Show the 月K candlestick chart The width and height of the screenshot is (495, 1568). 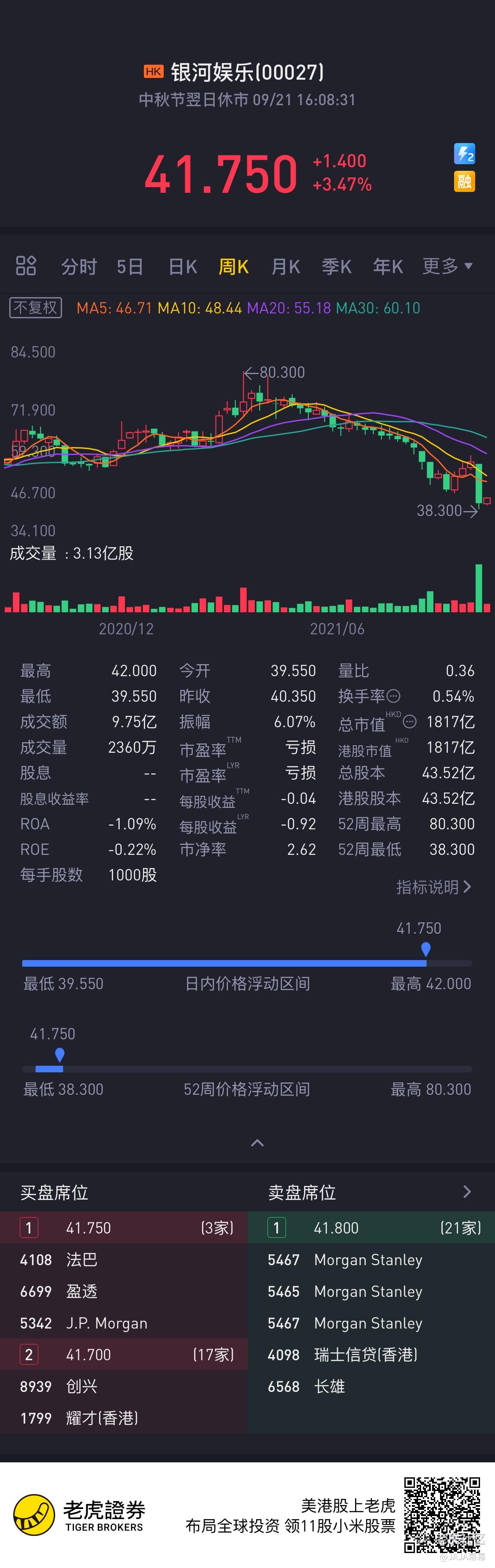286,267
